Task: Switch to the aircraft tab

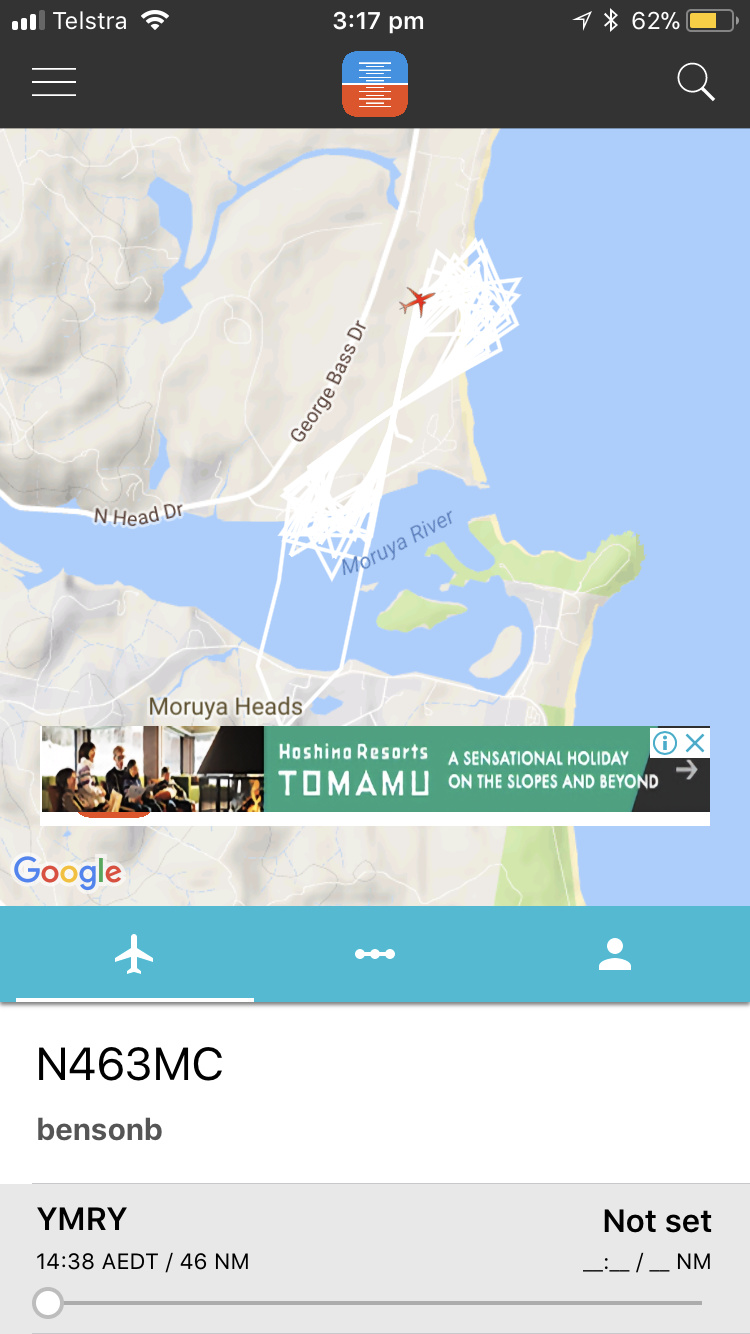Action: (134, 955)
